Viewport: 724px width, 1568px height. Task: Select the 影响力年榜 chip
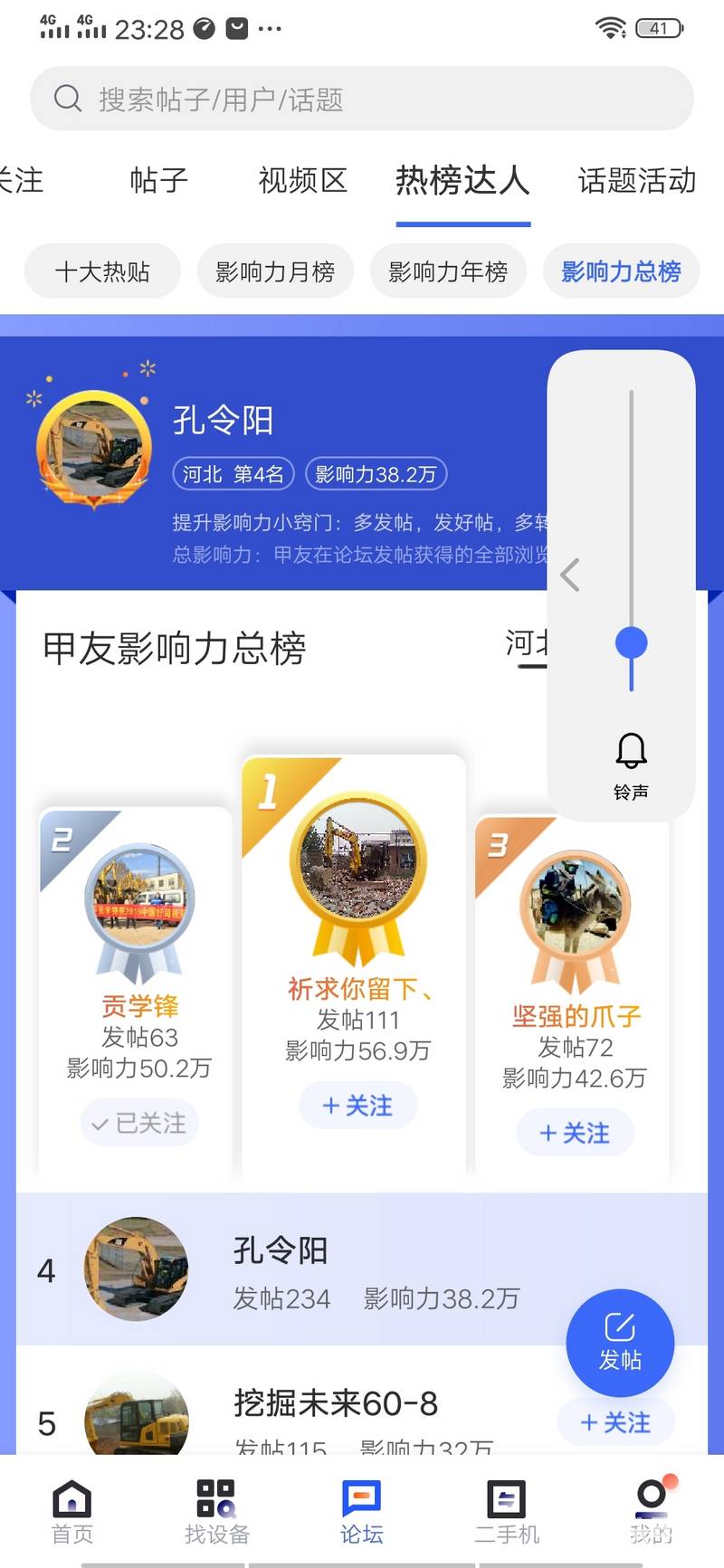(x=448, y=271)
